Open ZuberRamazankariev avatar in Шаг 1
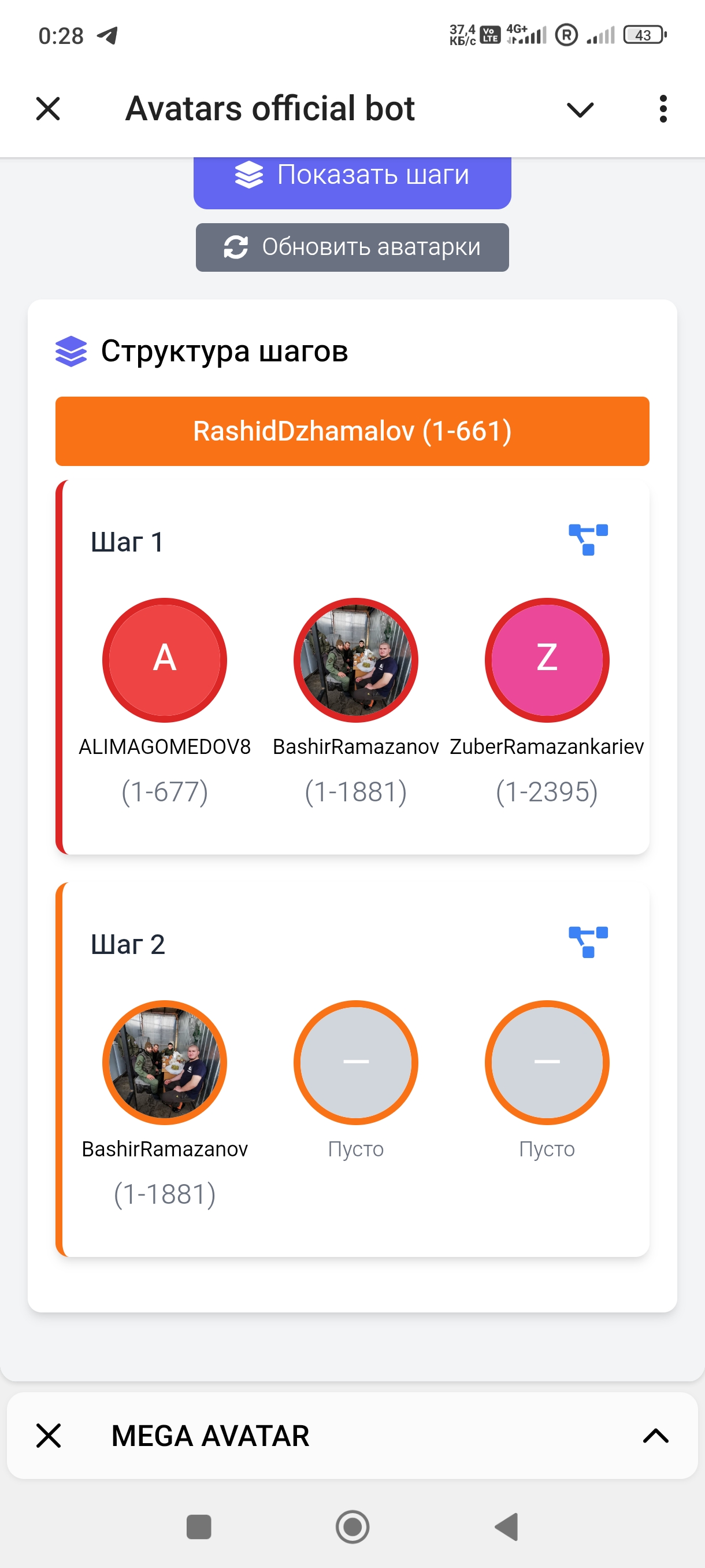The image size is (705, 1568). point(546,660)
